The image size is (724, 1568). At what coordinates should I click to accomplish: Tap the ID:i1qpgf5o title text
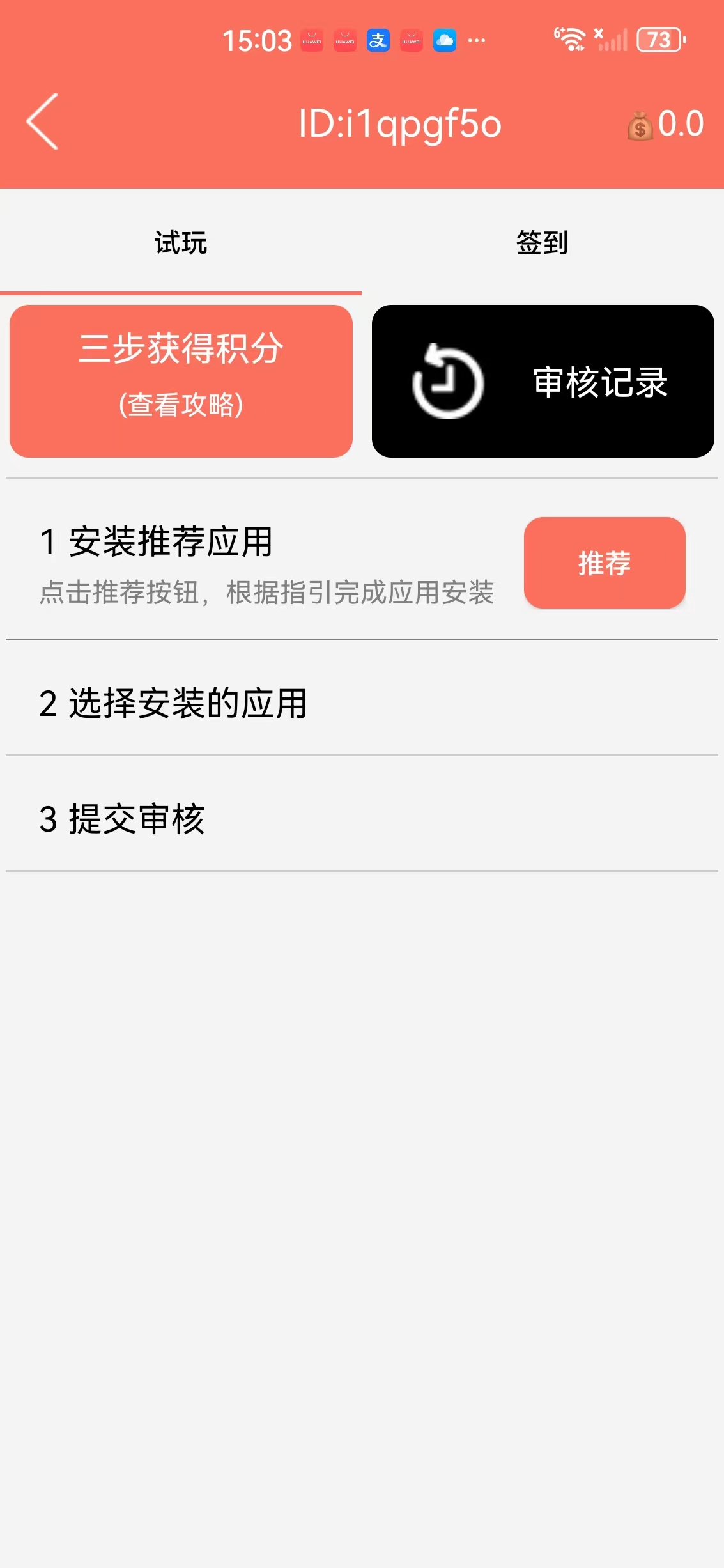(399, 125)
